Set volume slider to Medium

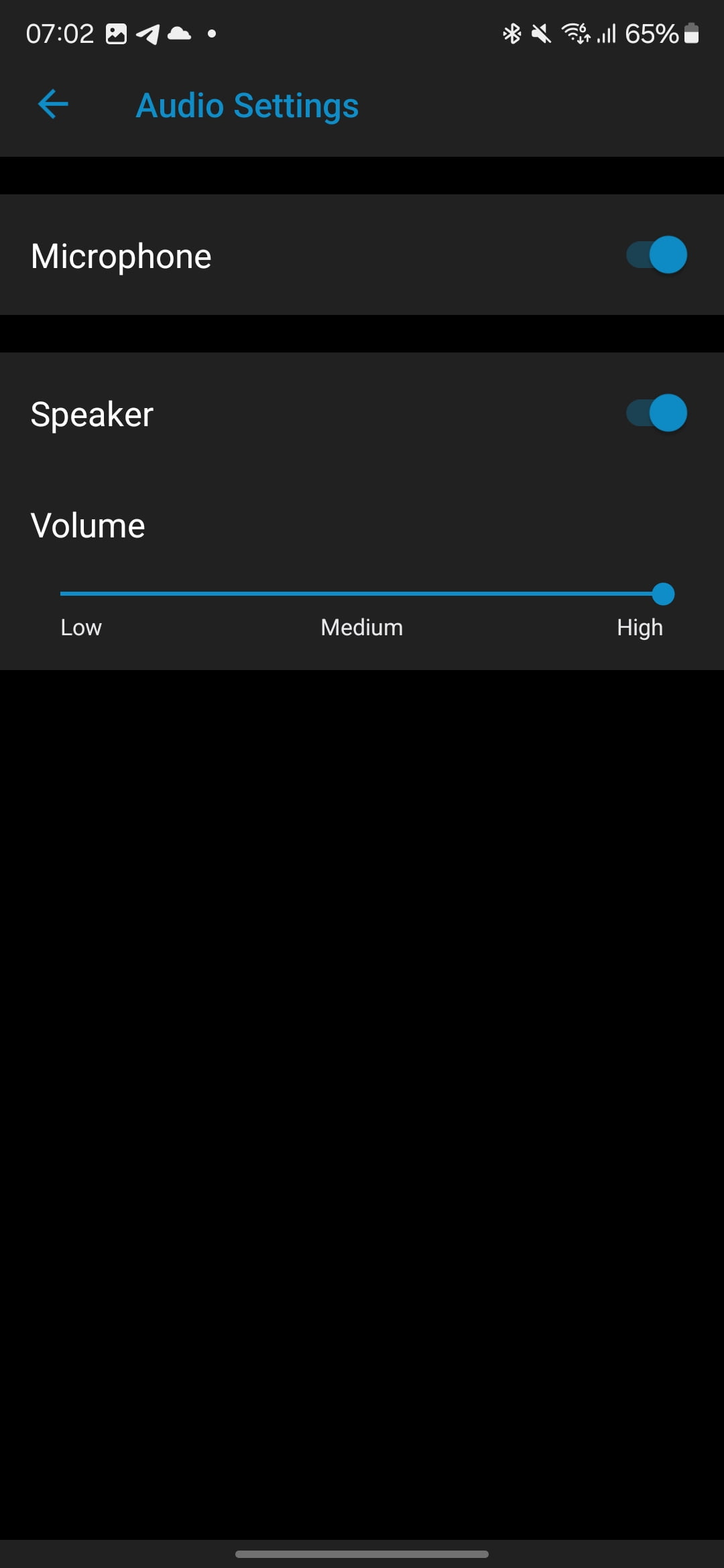362,594
